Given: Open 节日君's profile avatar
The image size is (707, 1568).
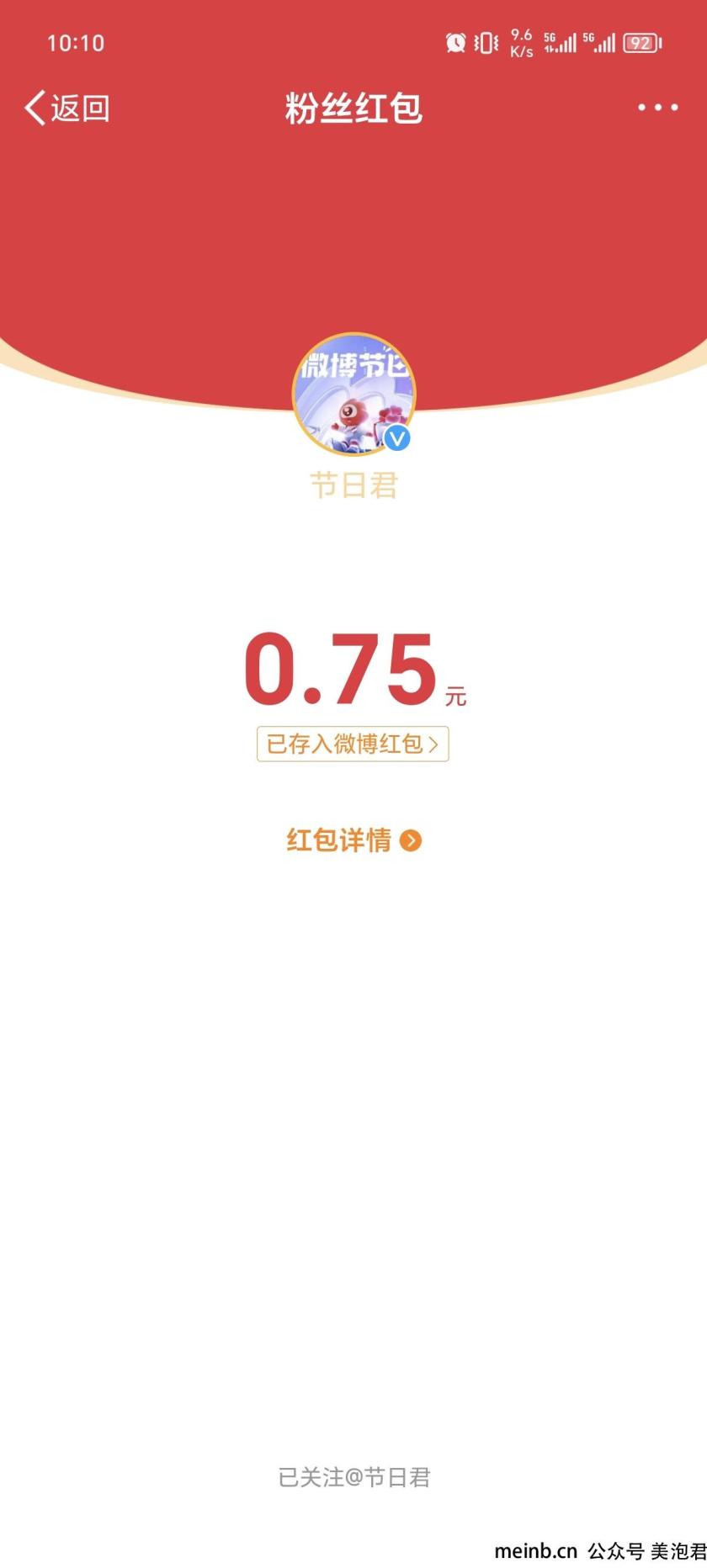Looking at the screenshot, I should tap(353, 394).
